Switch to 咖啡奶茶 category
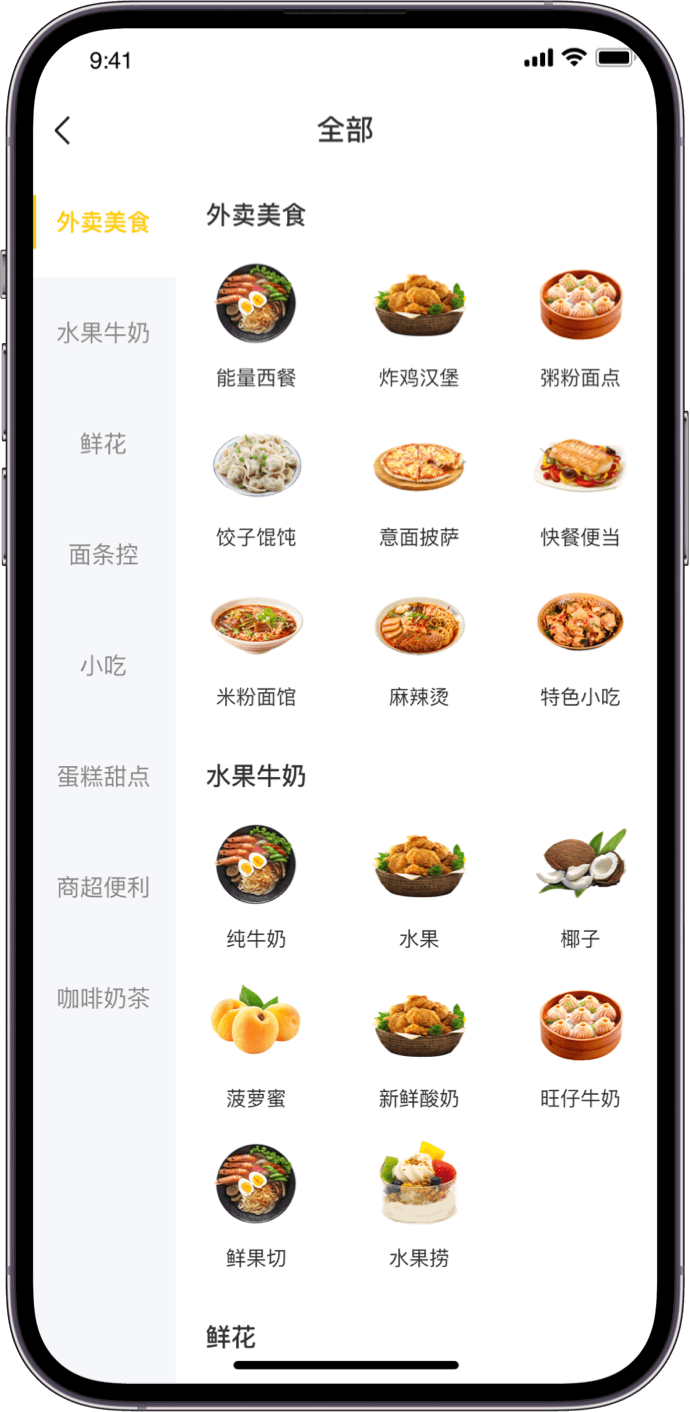The width and height of the screenshot is (690, 1412). (x=104, y=998)
